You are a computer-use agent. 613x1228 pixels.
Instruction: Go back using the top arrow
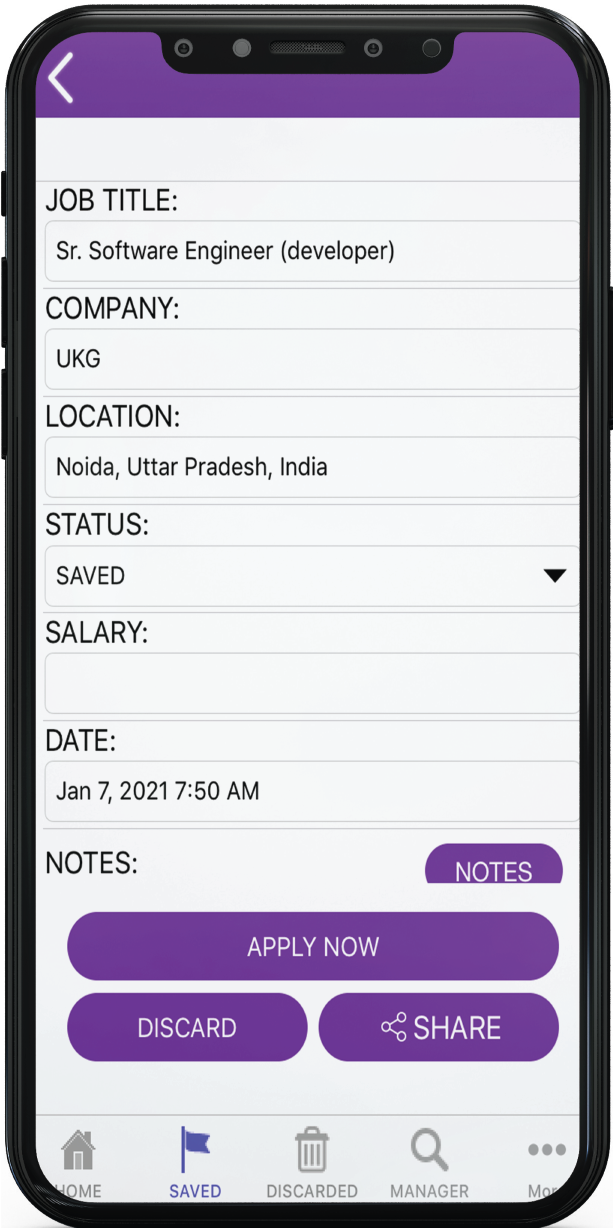coord(61,79)
